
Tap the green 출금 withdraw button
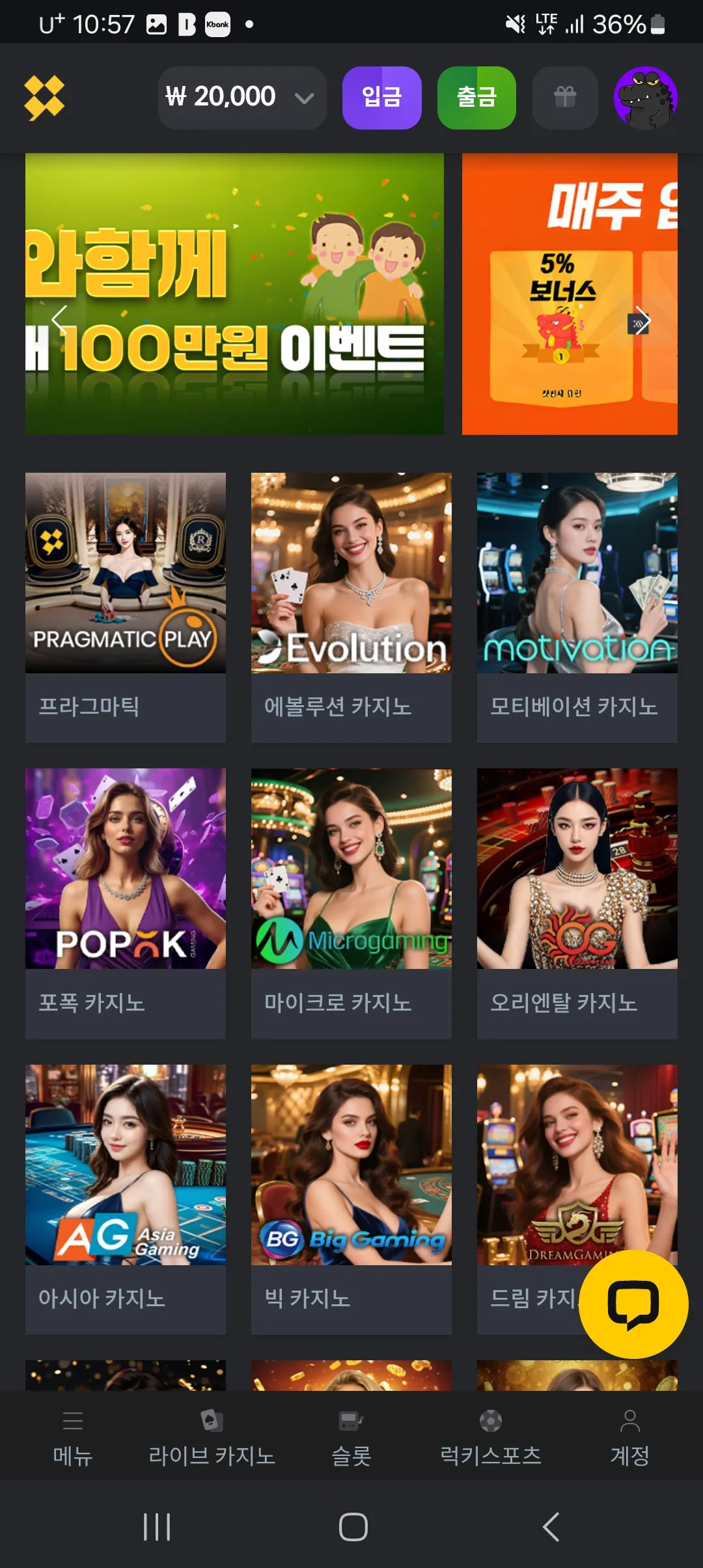(x=476, y=98)
